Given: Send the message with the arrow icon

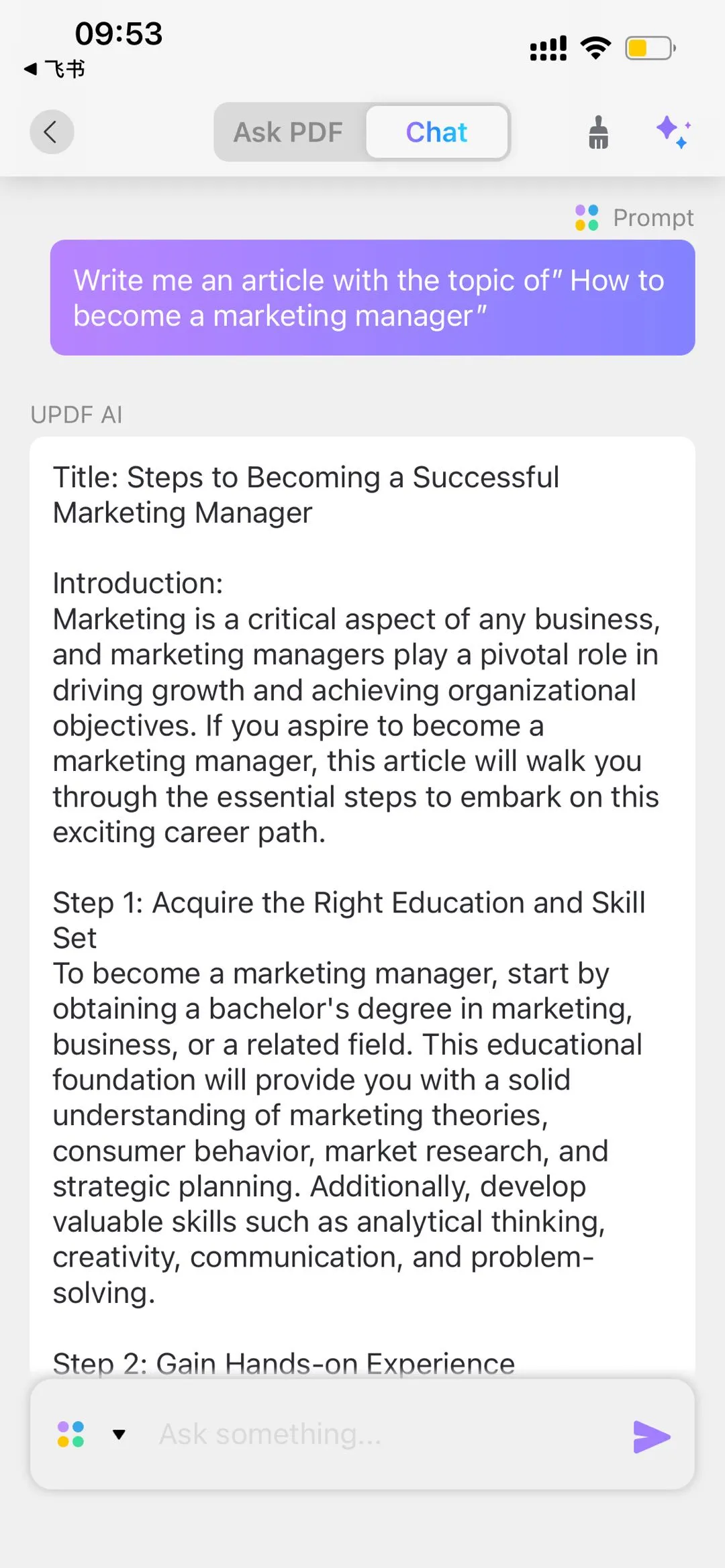Looking at the screenshot, I should (x=651, y=1436).
